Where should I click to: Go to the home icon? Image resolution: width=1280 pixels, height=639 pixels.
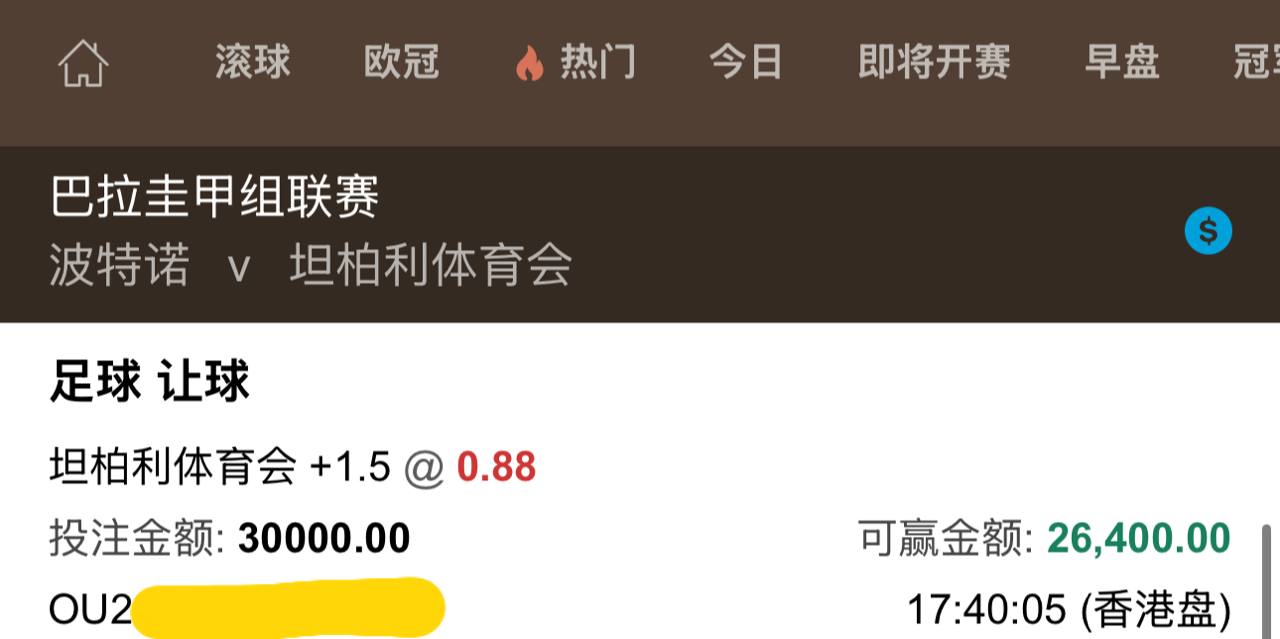point(83,64)
